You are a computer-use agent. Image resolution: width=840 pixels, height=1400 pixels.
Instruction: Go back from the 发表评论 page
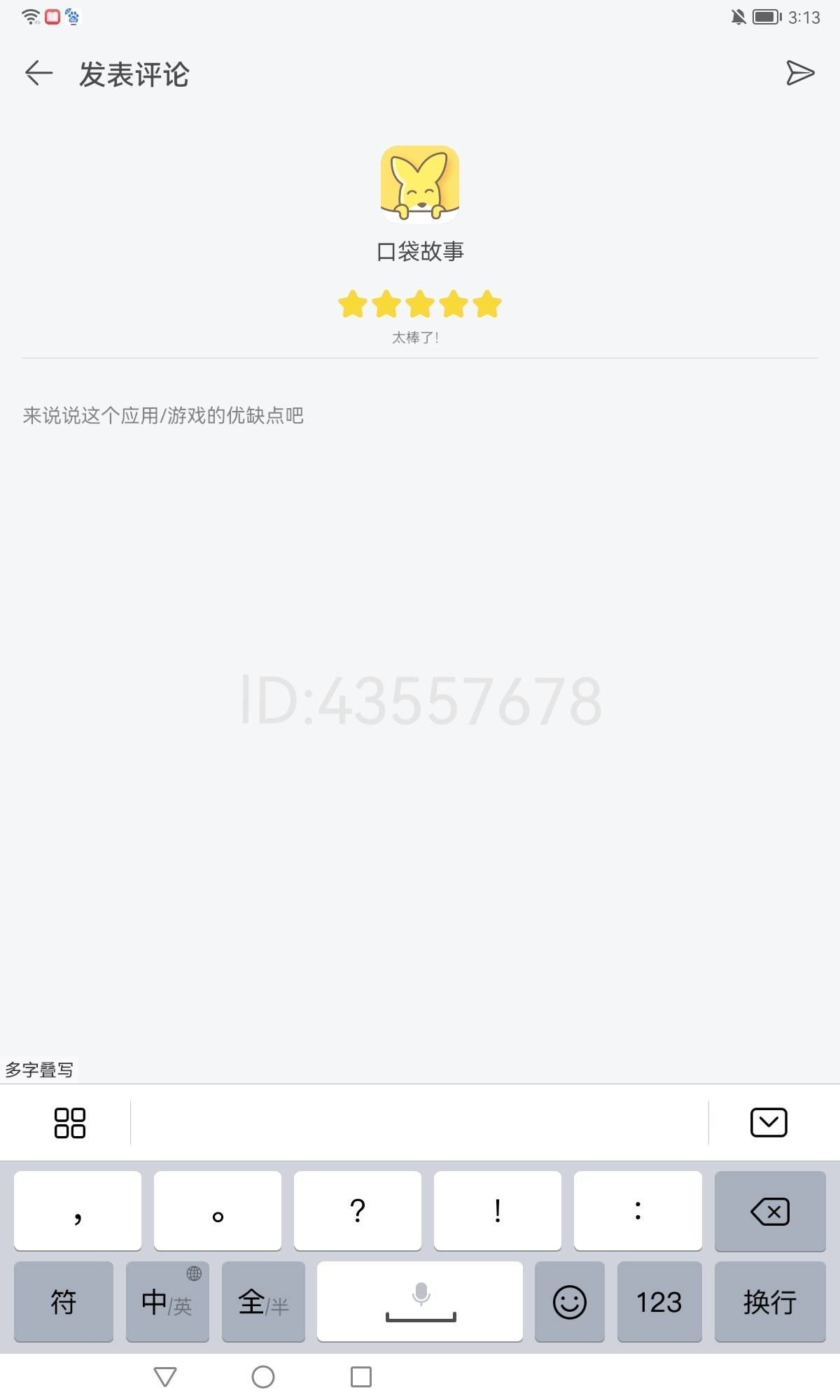[x=39, y=73]
